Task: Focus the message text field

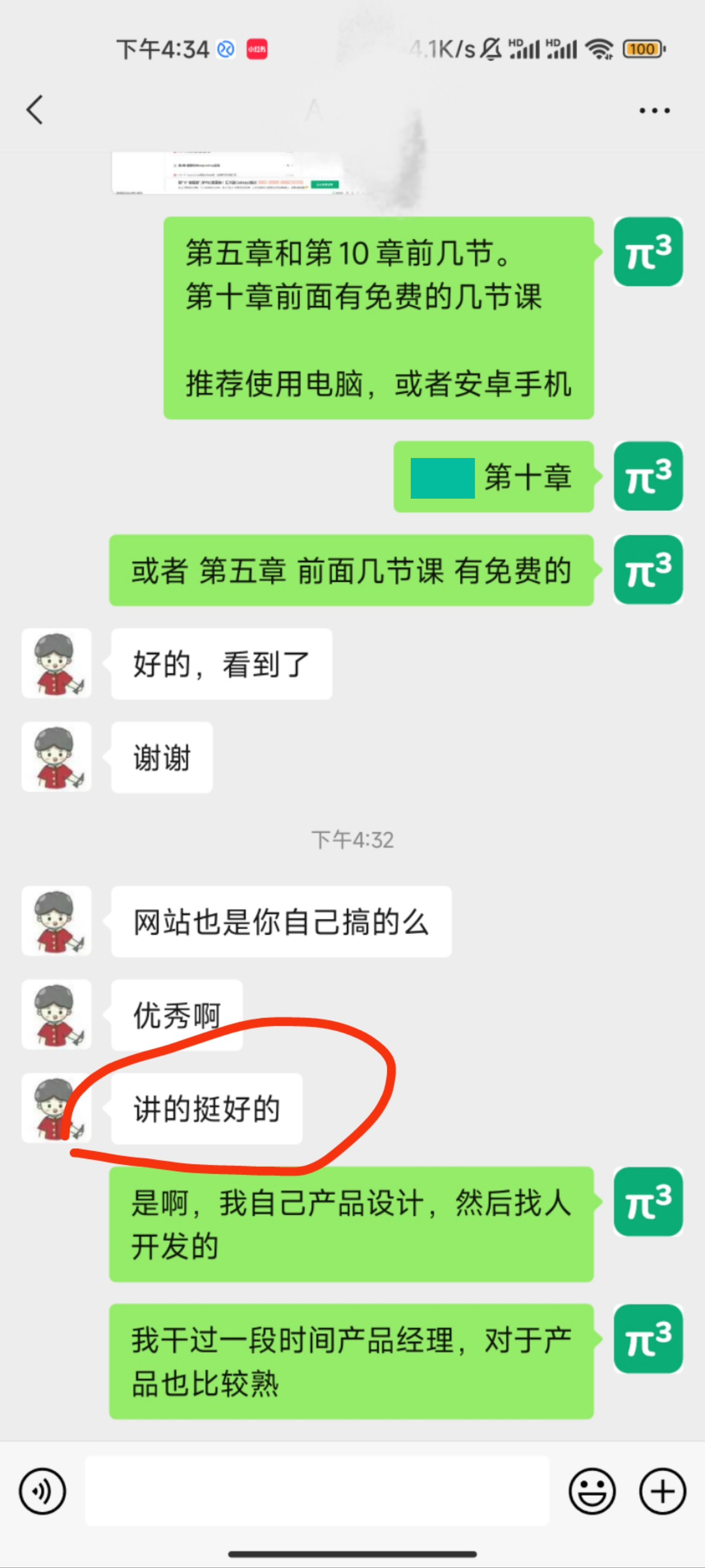Action: (316, 1491)
